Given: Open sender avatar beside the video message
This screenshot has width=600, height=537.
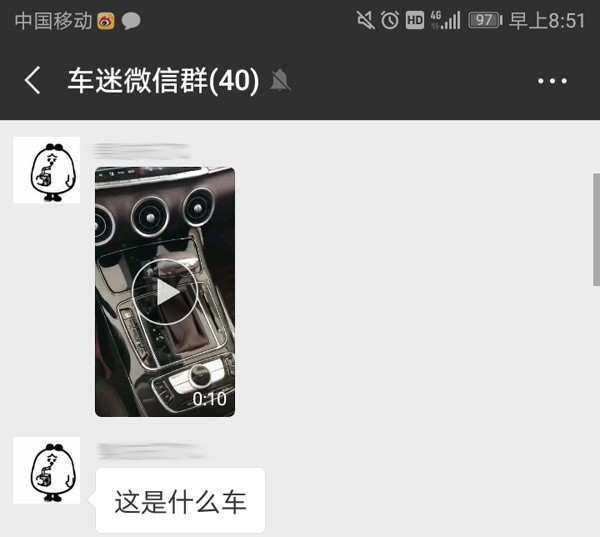Looking at the screenshot, I should tap(46, 170).
